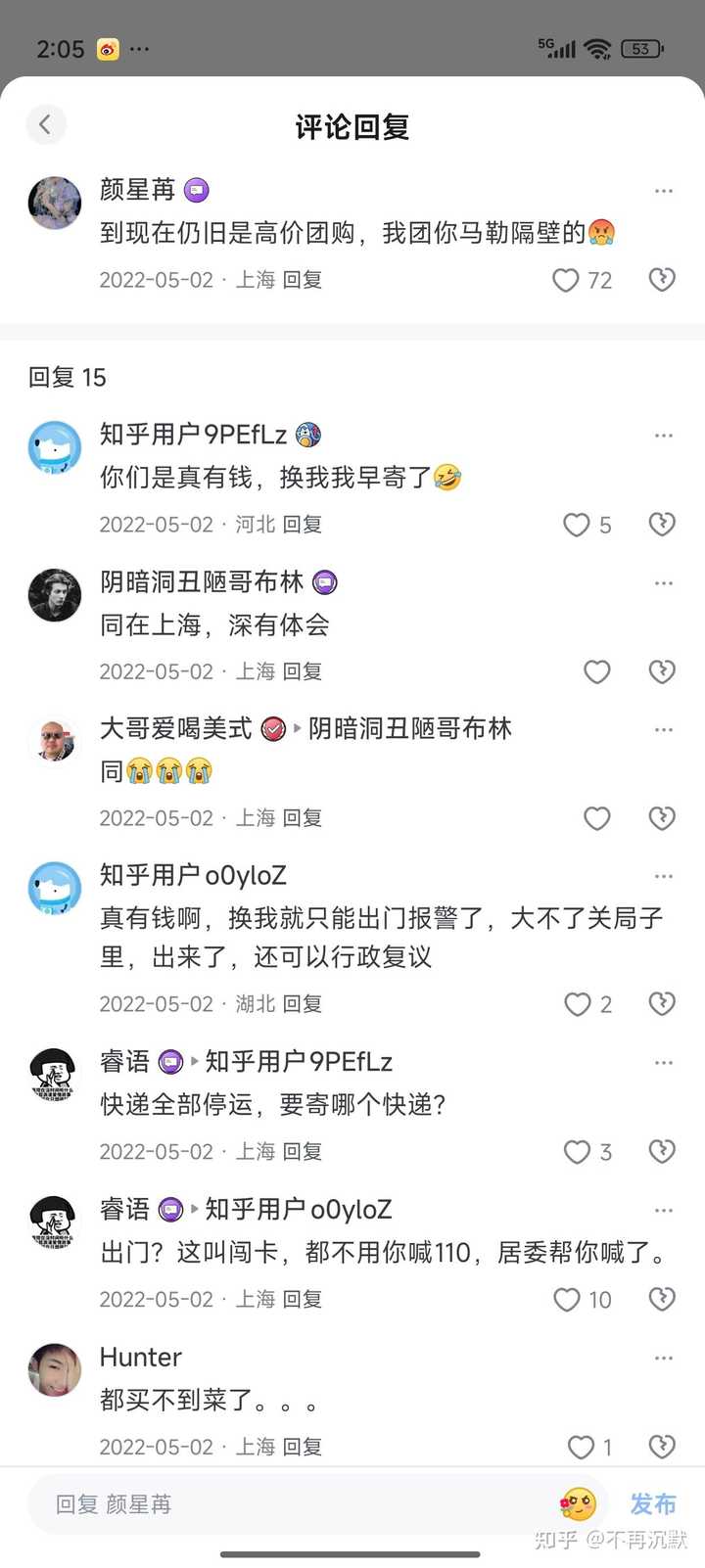Reply to 睿语's comment about 快递全部停运
This screenshot has height=1568, width=705.
point(303,1152)
